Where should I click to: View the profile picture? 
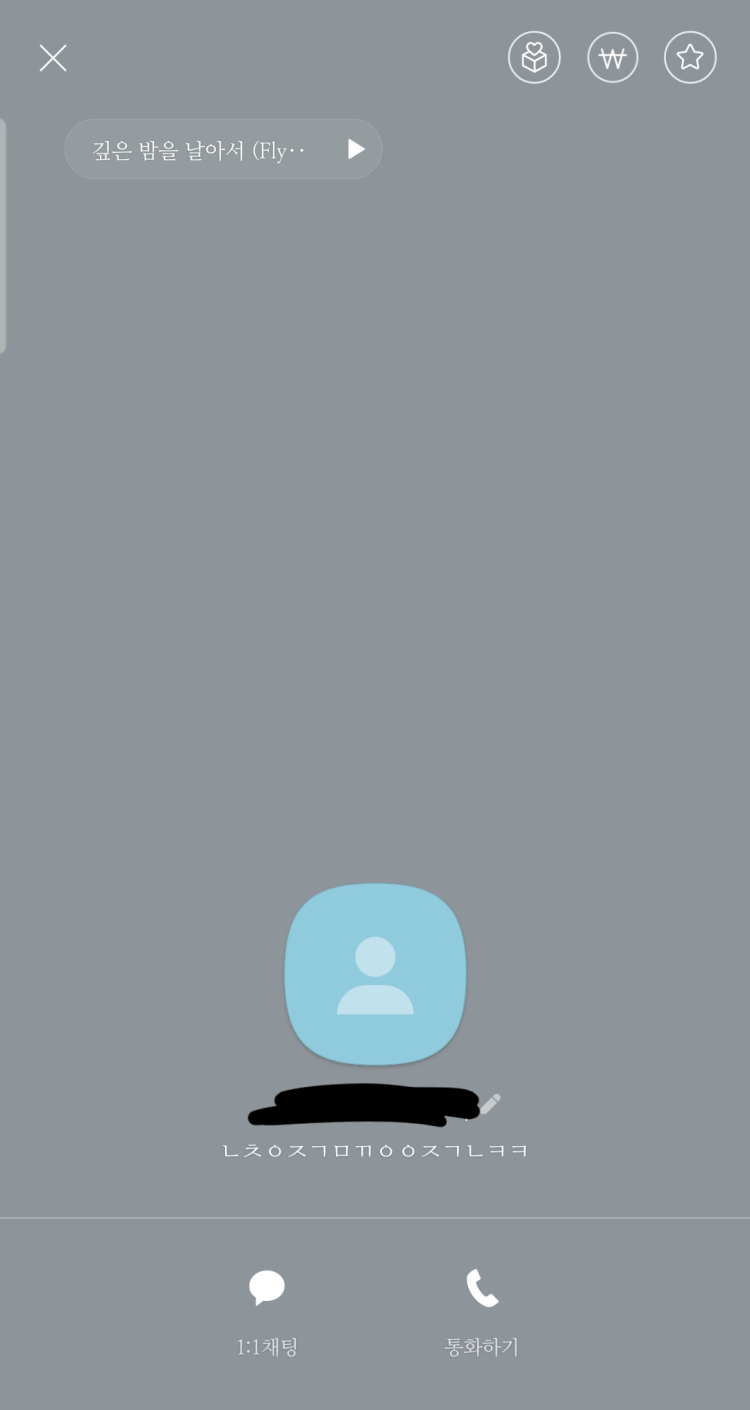[375, 973]
